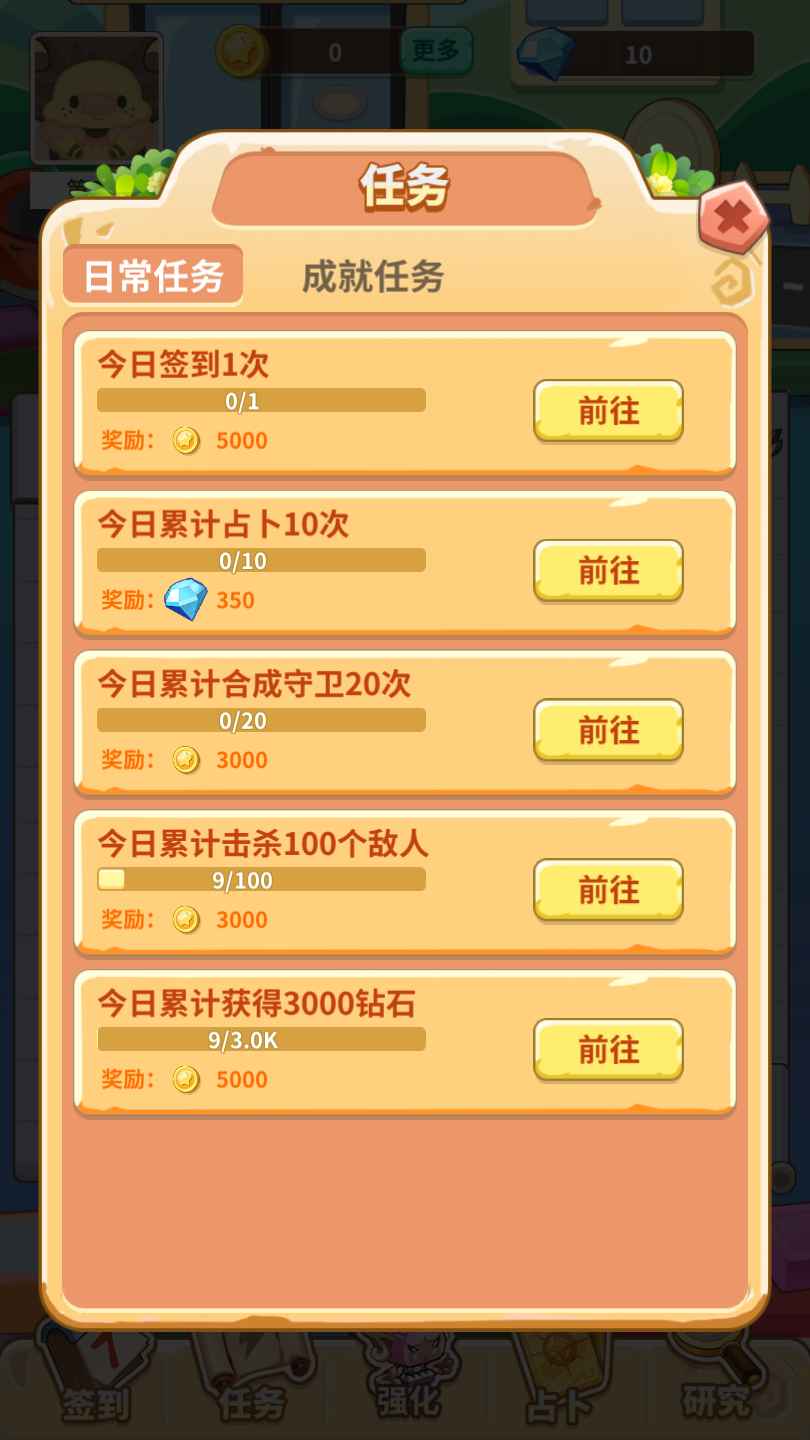Switch to the 成就任务 tab

pos(371,279)
